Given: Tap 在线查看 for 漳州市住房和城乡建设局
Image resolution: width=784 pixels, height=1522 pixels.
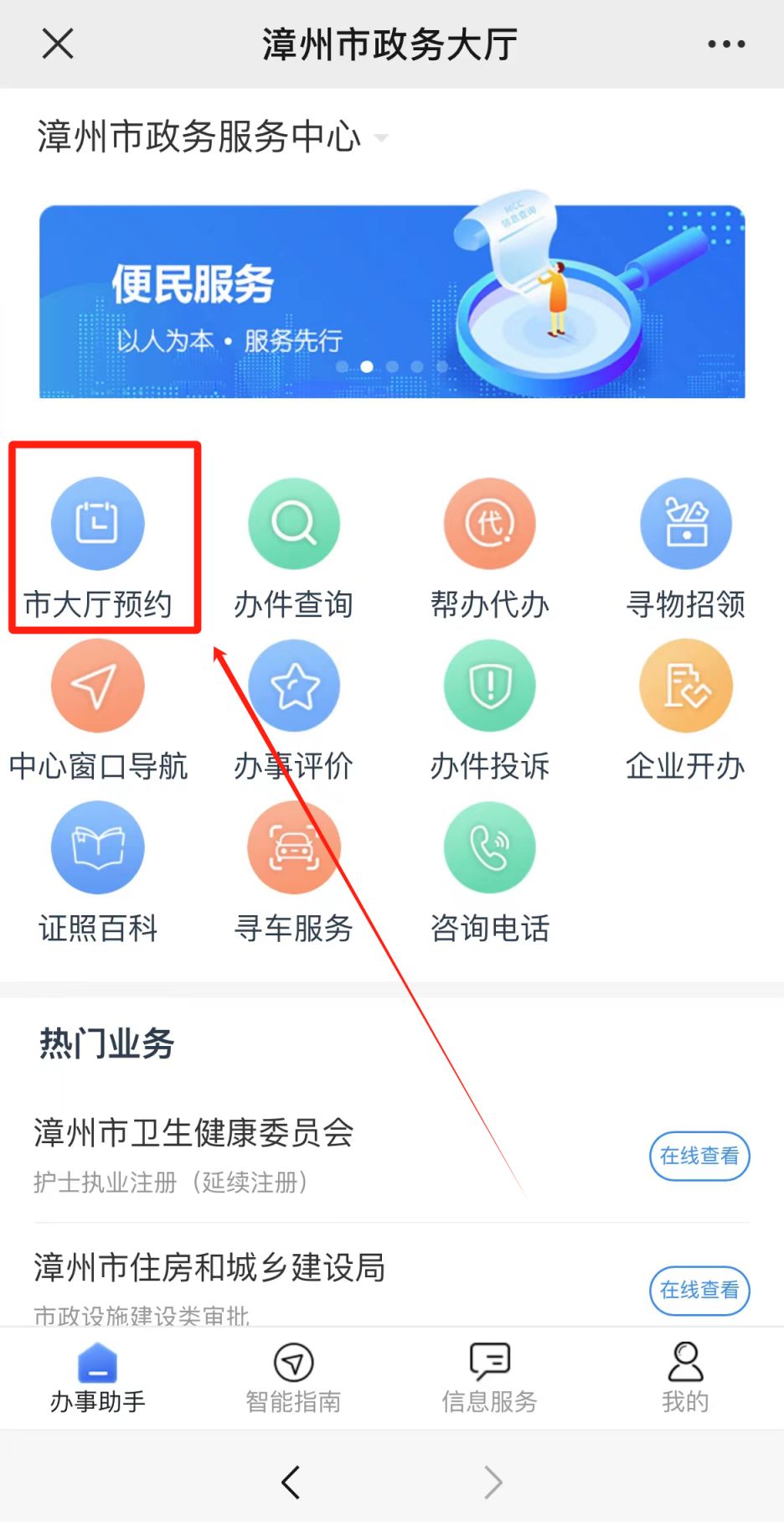Looking at the screenshot, I should coord(699,1290).
